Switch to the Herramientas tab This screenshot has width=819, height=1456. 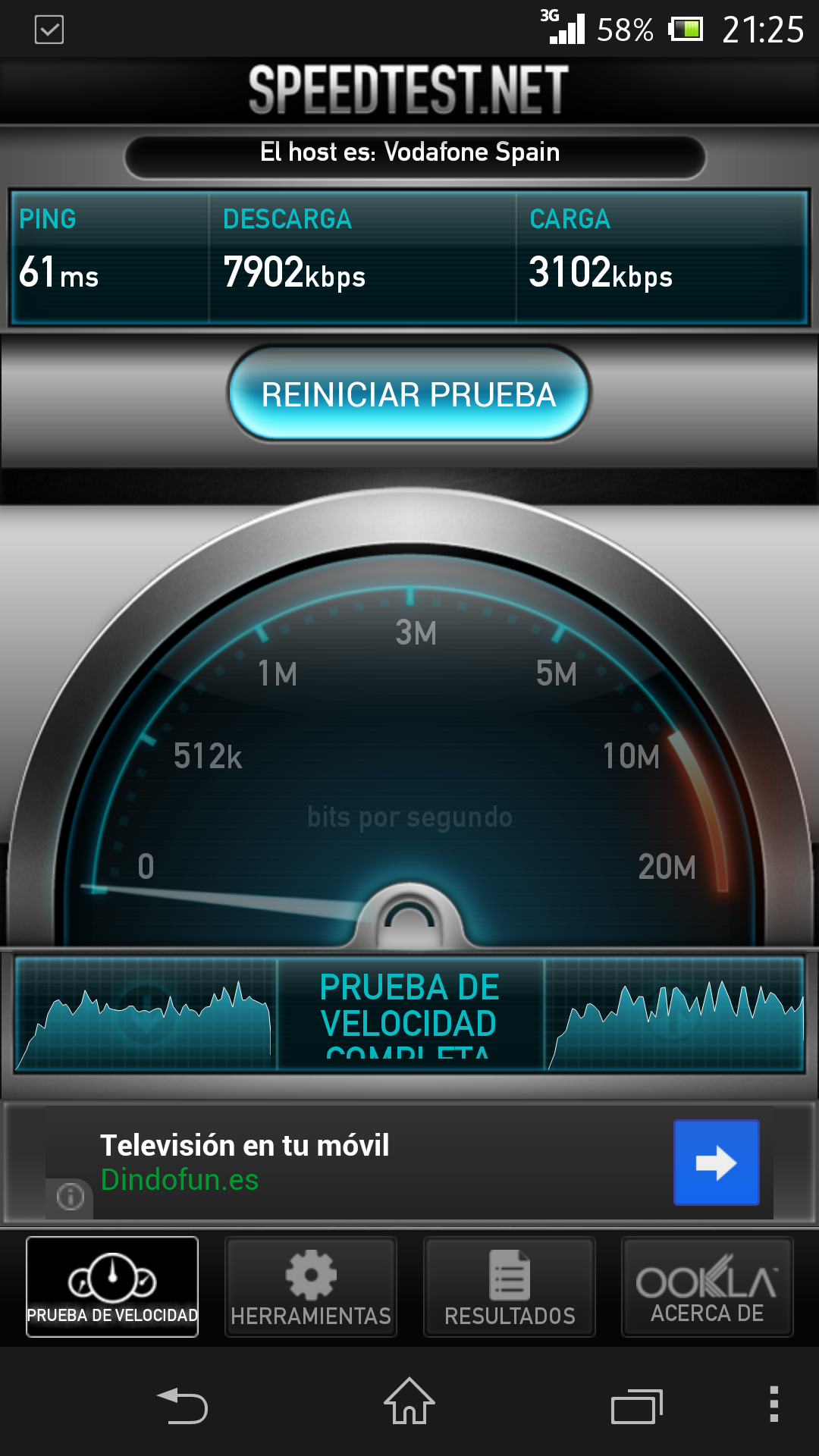point(311,1287)
